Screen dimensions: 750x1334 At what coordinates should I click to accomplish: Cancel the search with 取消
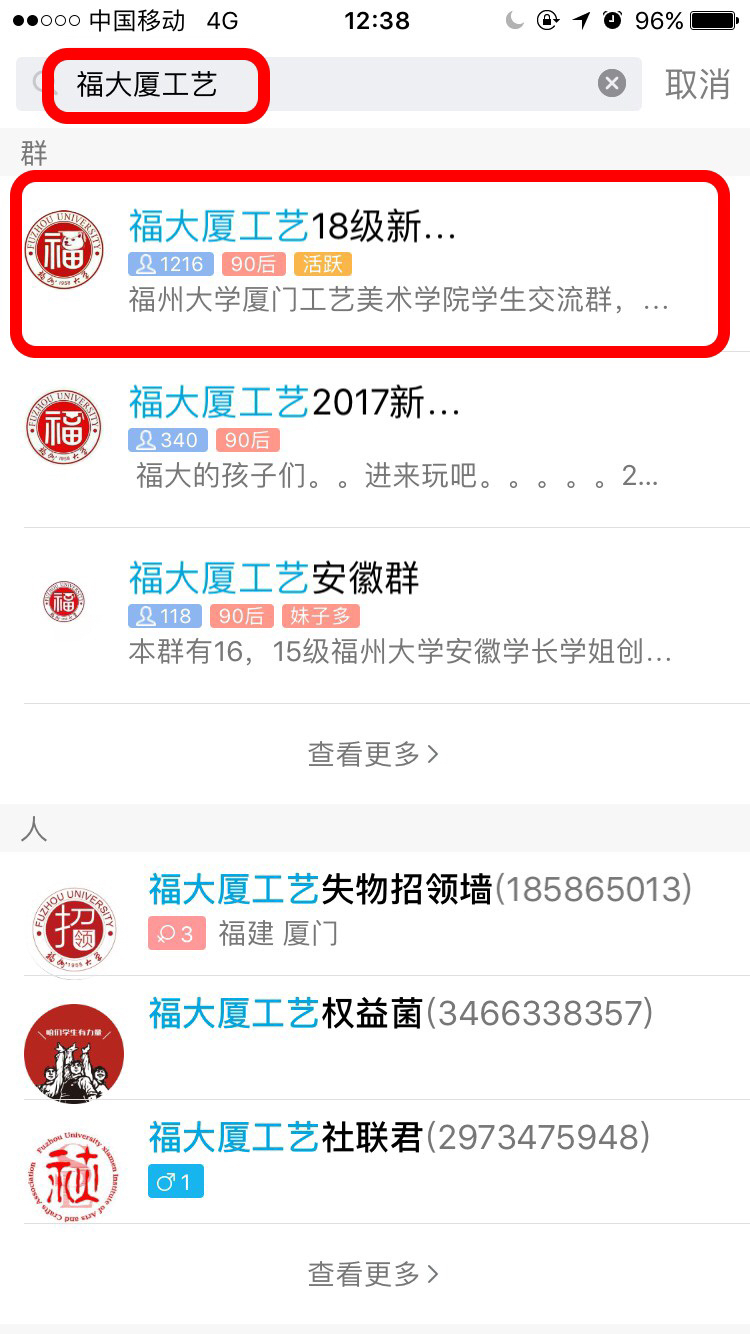click(697, 84)
